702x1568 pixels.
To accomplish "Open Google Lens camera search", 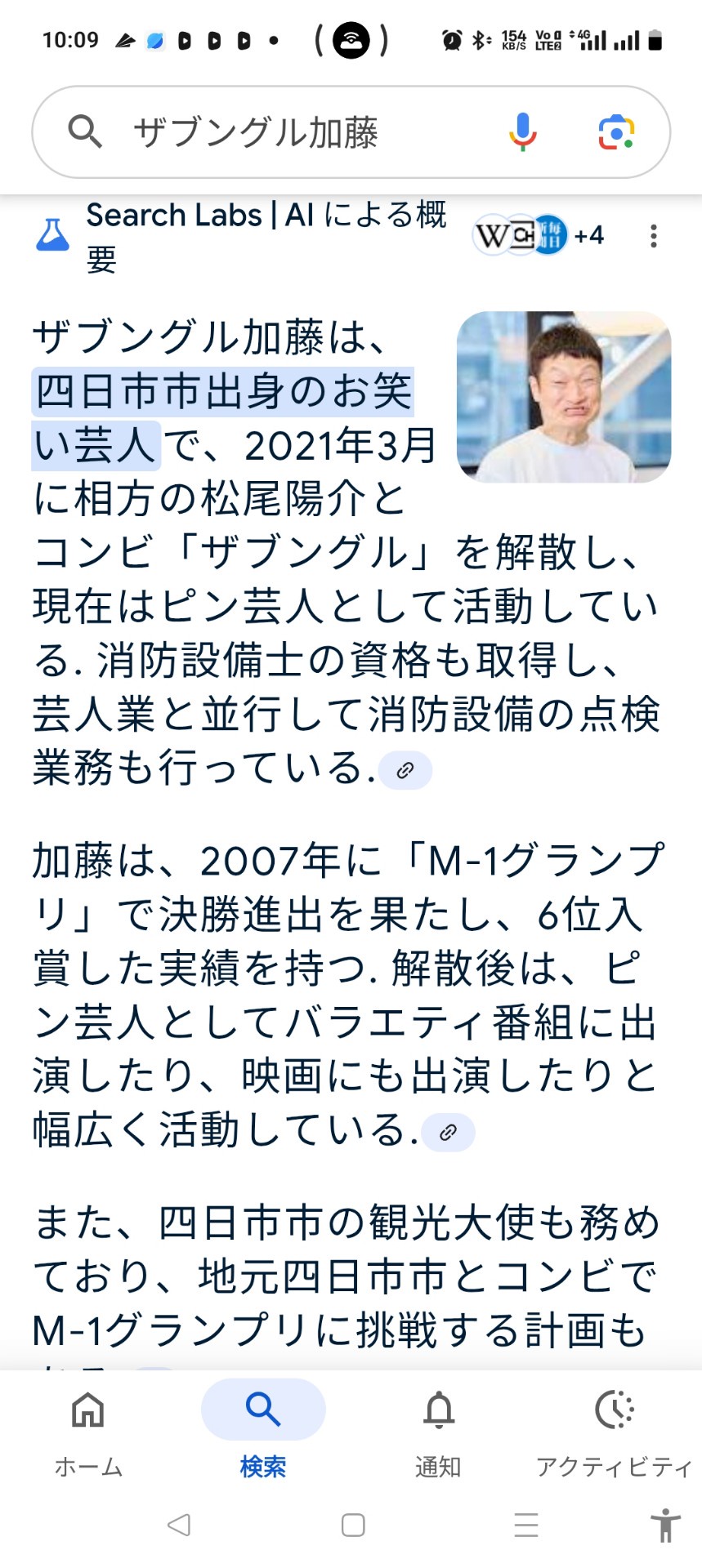I will click(x=616, y=132).
